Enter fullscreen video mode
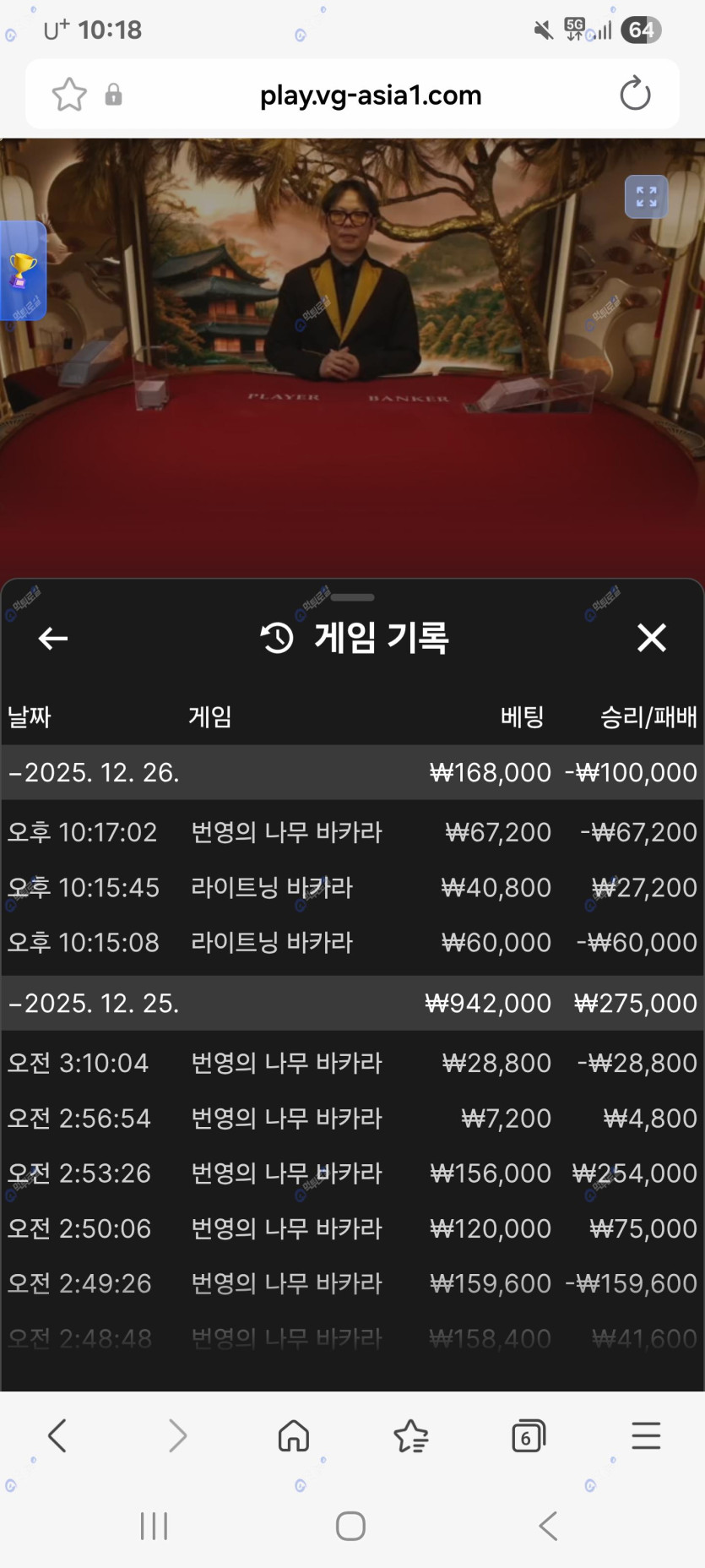705x1568 pixels. (x=646, y=197)
